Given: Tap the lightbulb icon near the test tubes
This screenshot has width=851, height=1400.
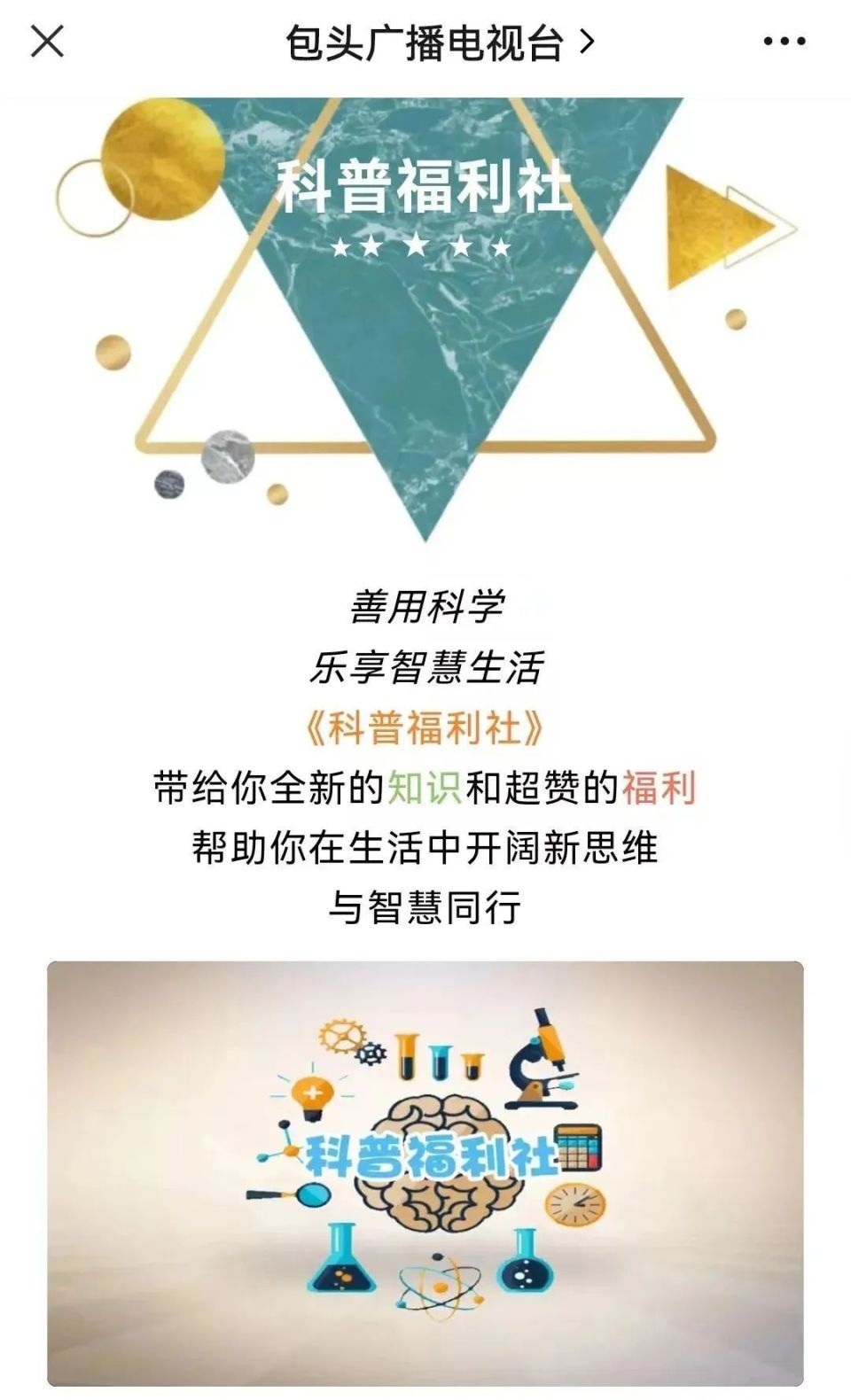Looking at the screenshot, I should point(312,1093).
